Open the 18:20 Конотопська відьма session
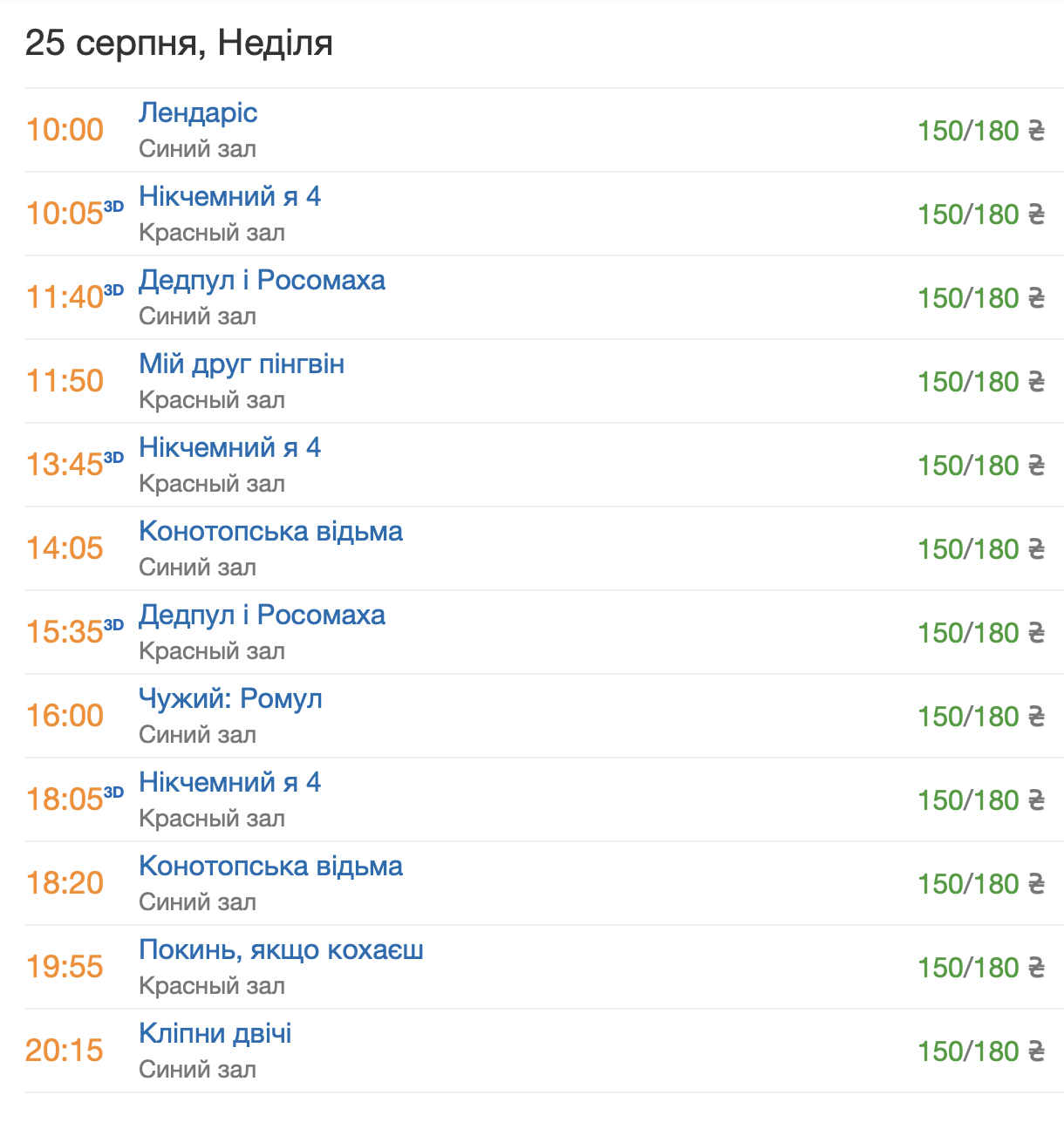Viewport: 1064px width, 1136px height. point(271,866)
